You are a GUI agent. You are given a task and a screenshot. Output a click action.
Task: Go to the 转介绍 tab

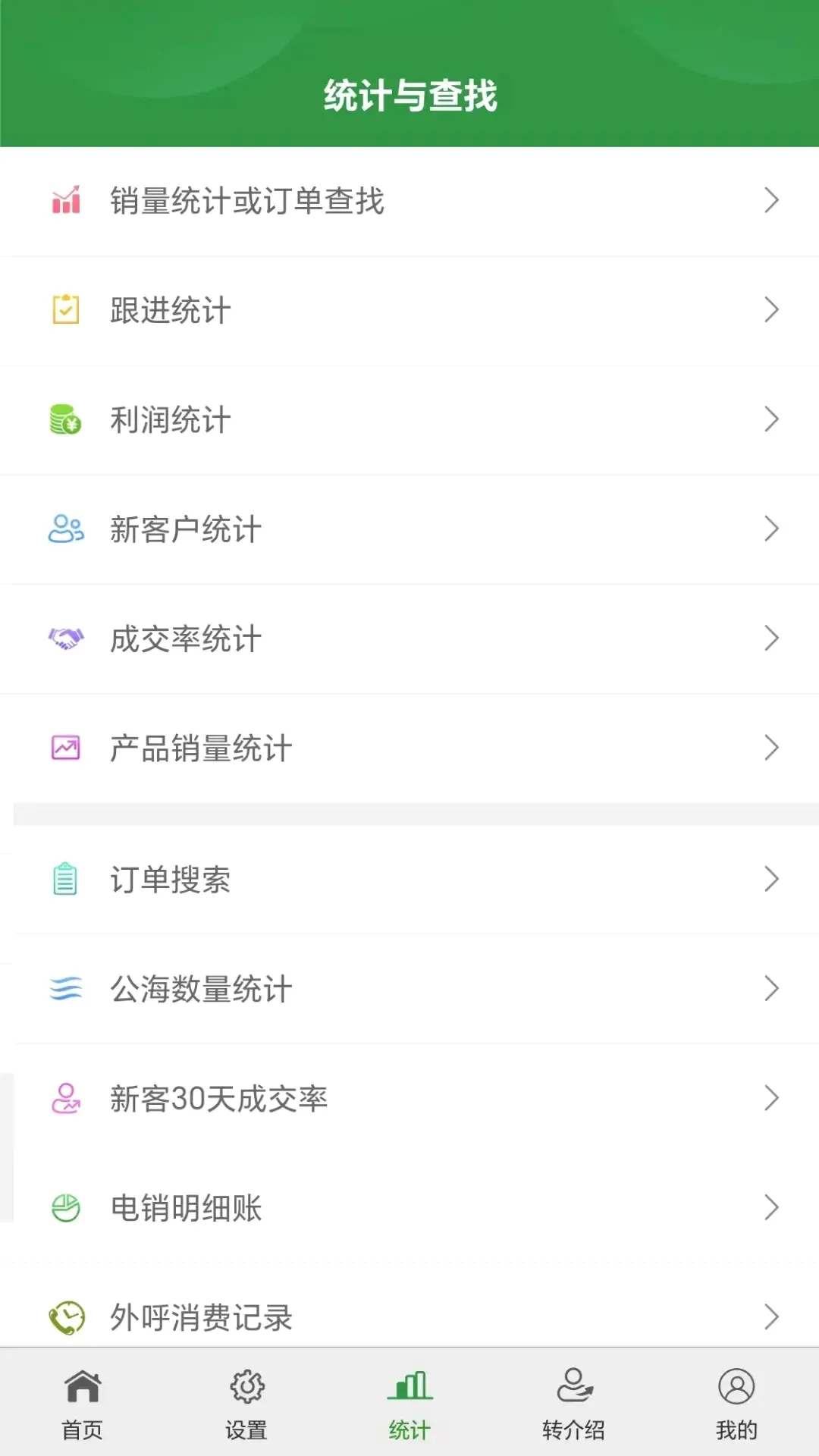[573, 1403]
